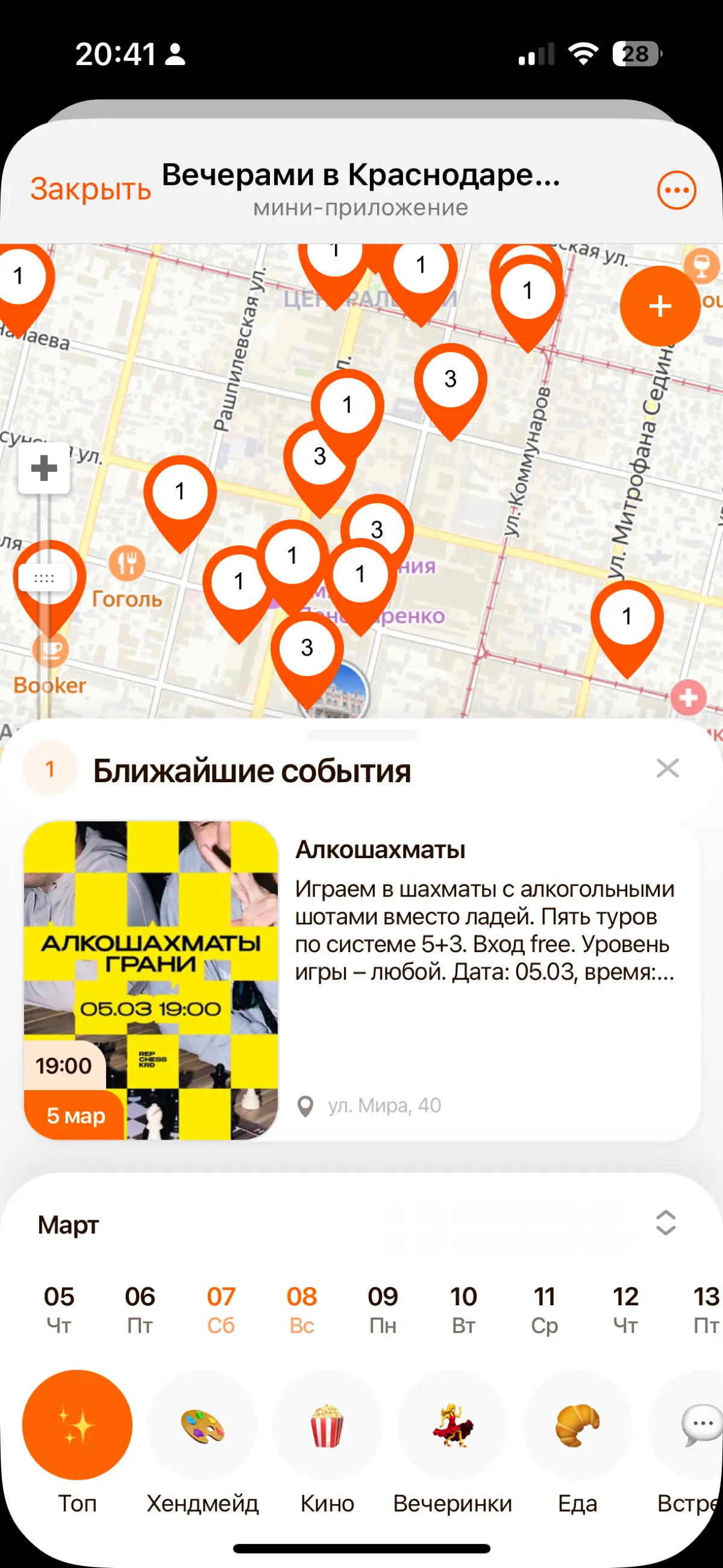Close the Ближайшие события panel
This screenshot has height=1568, width=723.
click(668, 769)
